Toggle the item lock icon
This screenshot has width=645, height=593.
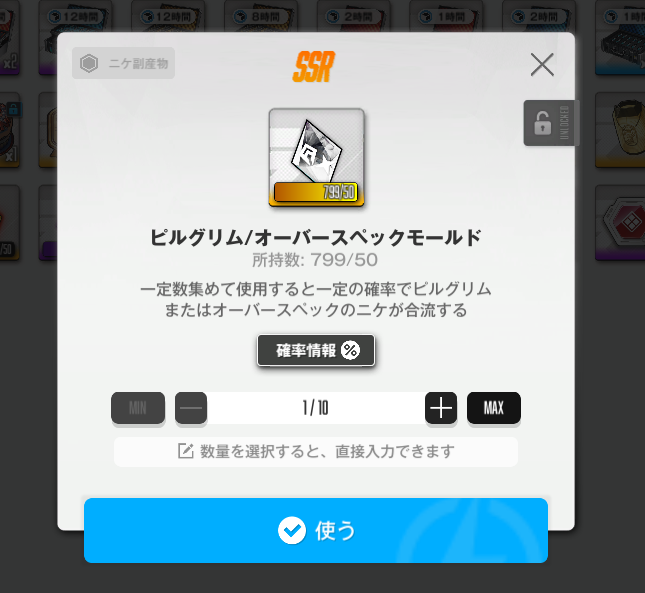[x=542, y=123]
